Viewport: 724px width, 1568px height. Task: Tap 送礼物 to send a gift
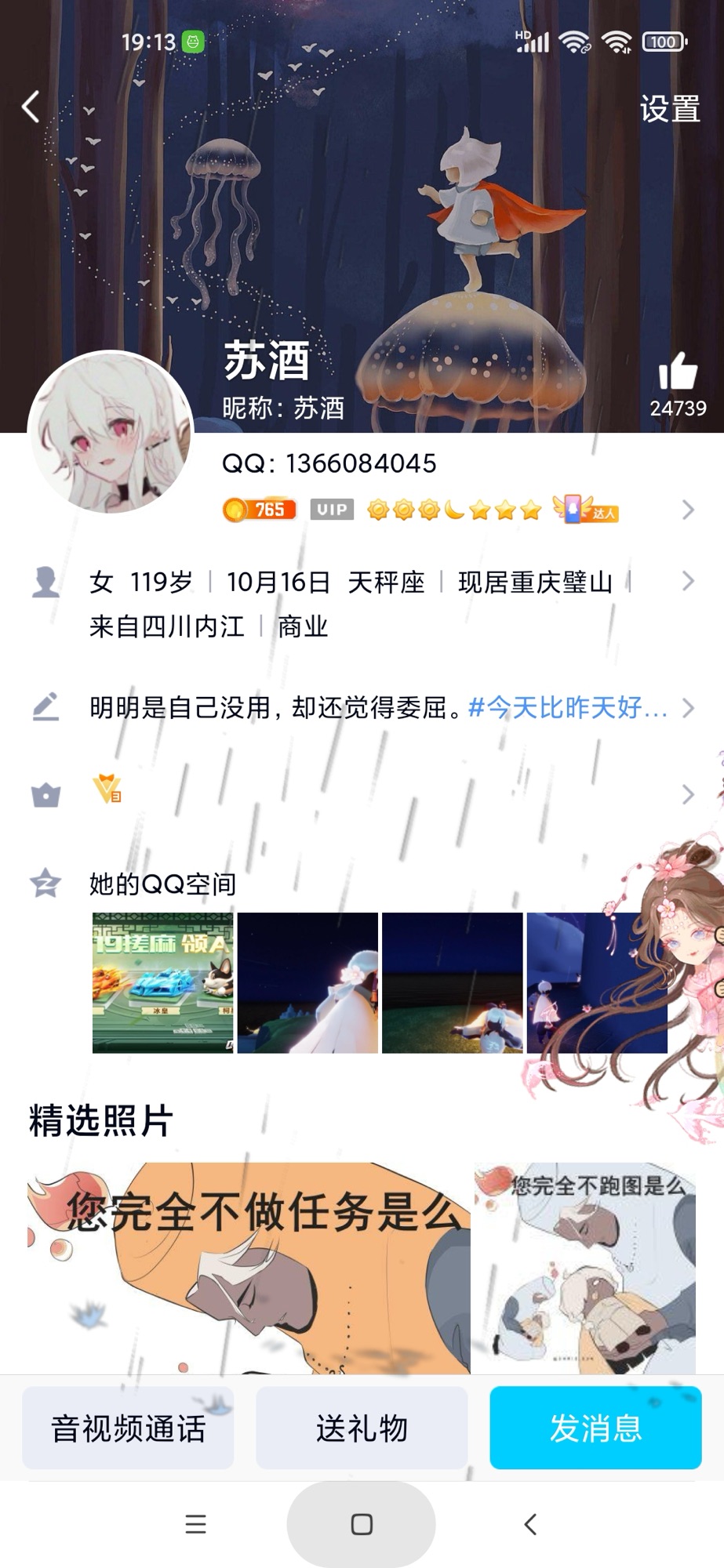(362, 1428)
